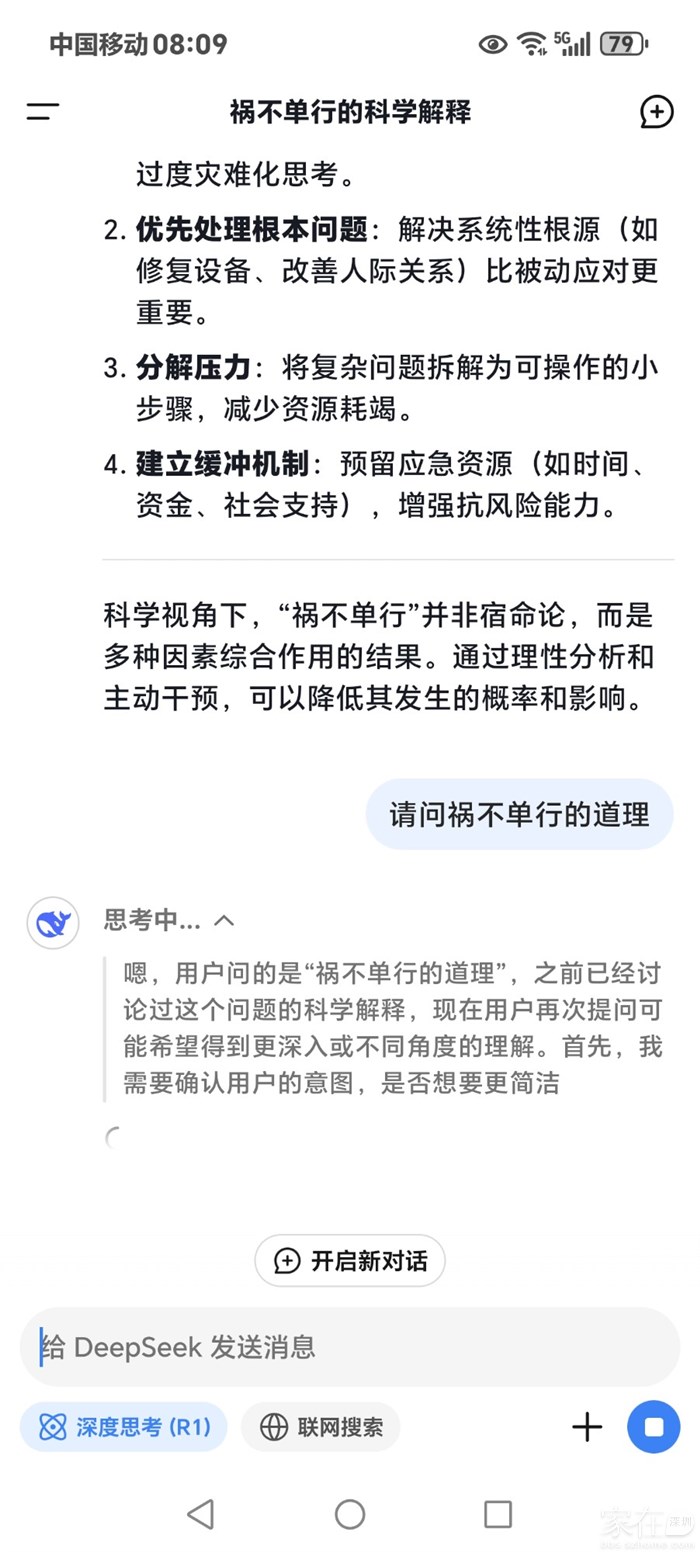The image size is (700, 1552).
Task: Go back using system navigation
Action: pyautogui.click(x=201, y=1514)
